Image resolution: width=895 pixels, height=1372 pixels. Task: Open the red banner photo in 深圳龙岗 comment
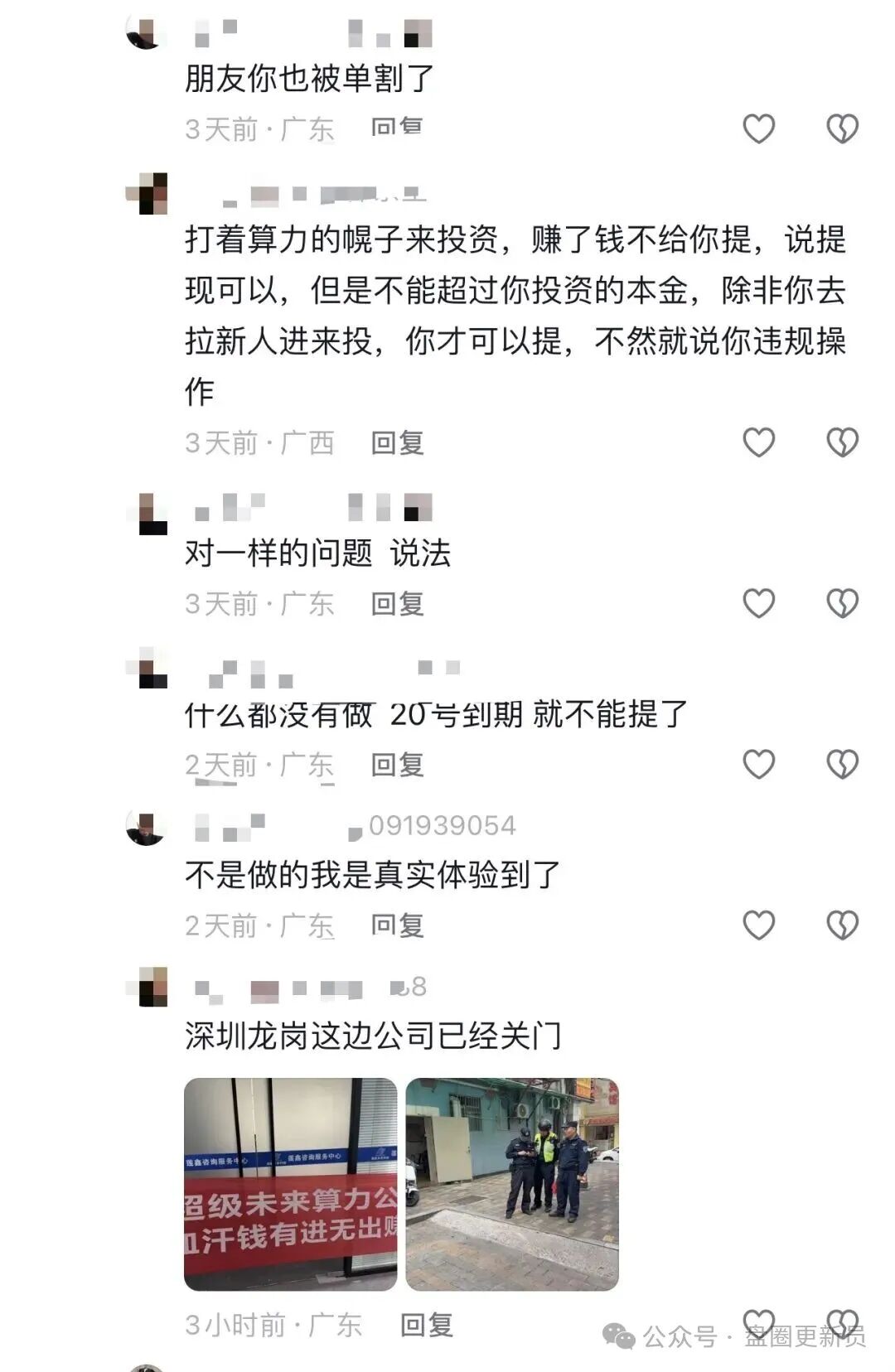pos(290,1184)
